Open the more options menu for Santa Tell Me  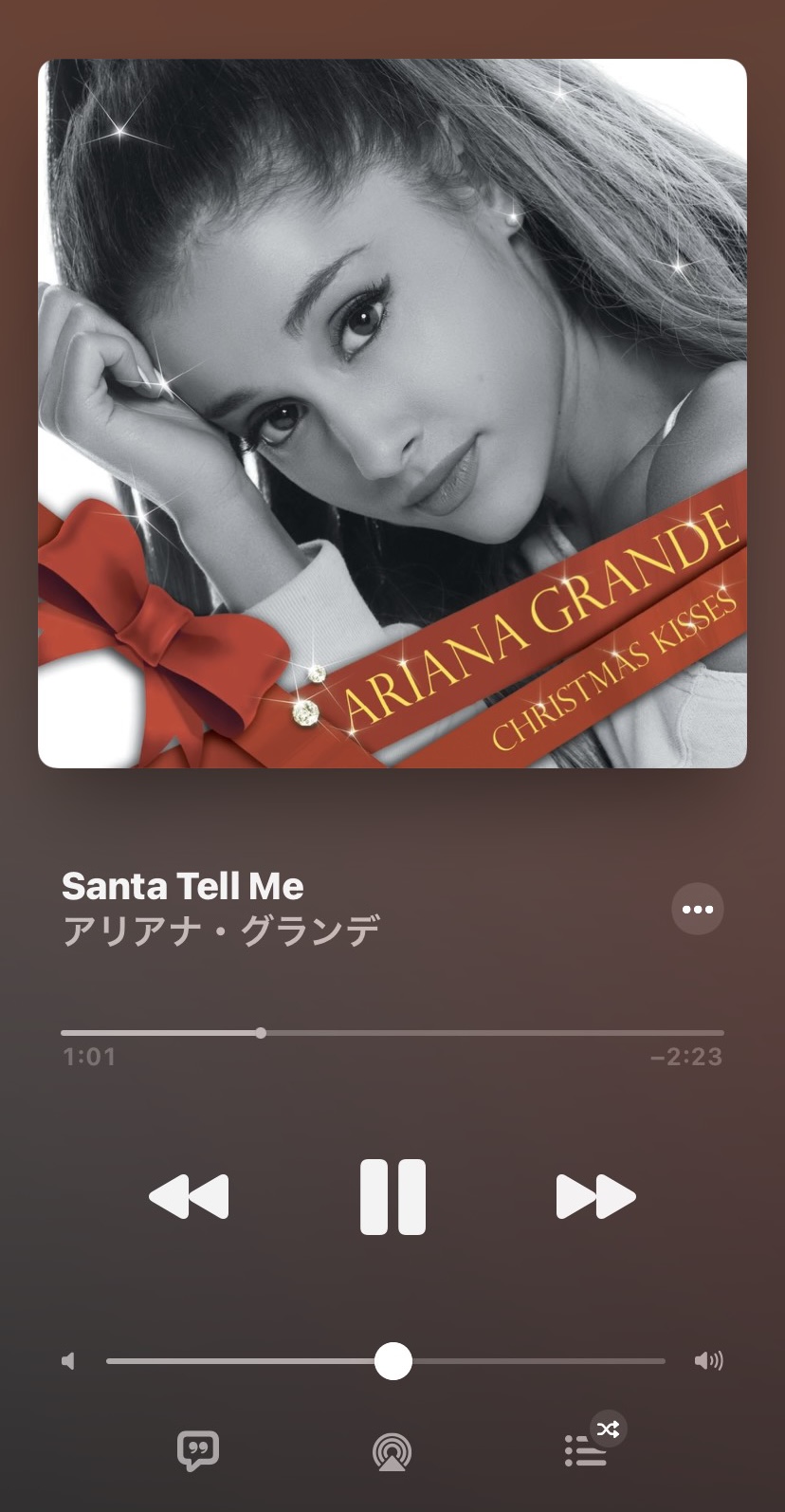click(698, 909)
